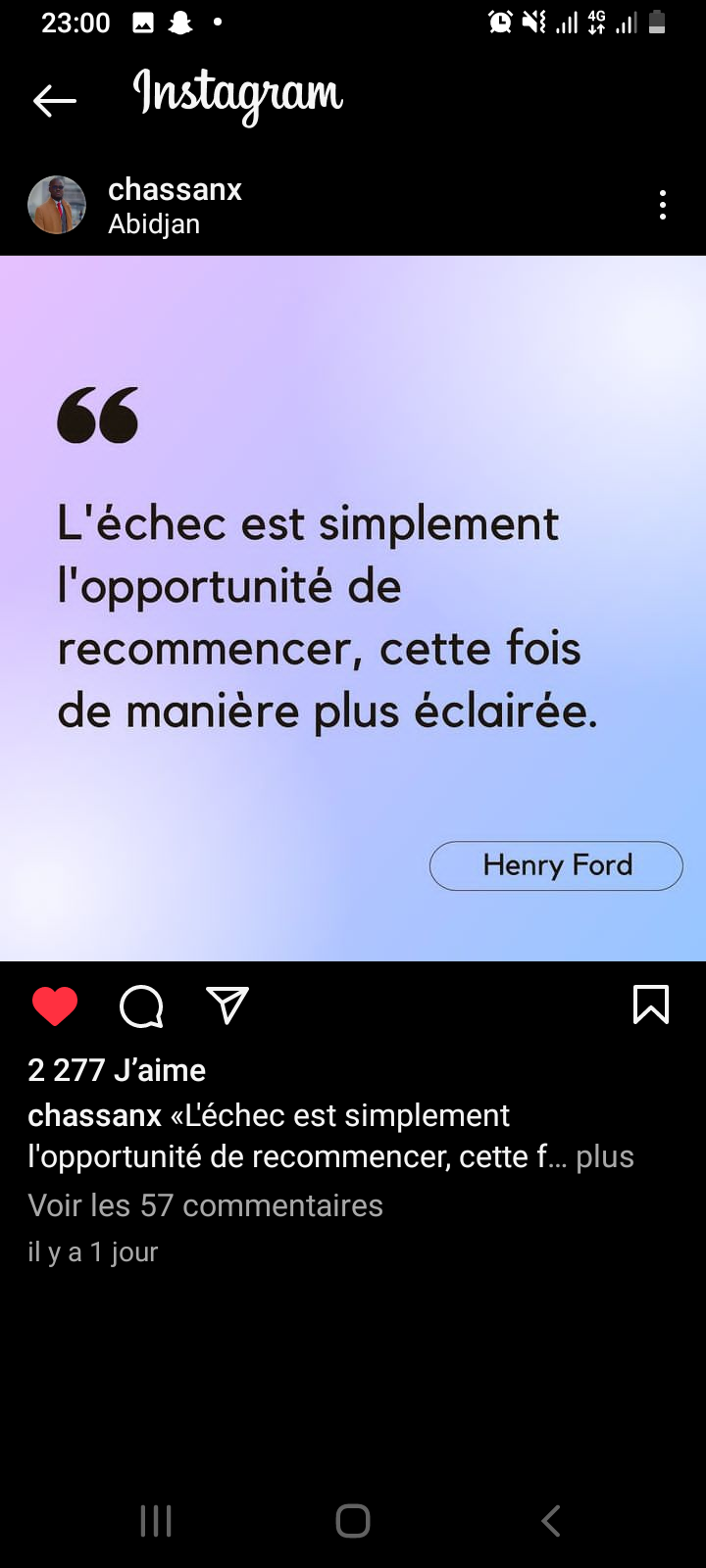Open the chassanx username in the header
This screenshot has width=706, height=1568.
coord(175,189)
